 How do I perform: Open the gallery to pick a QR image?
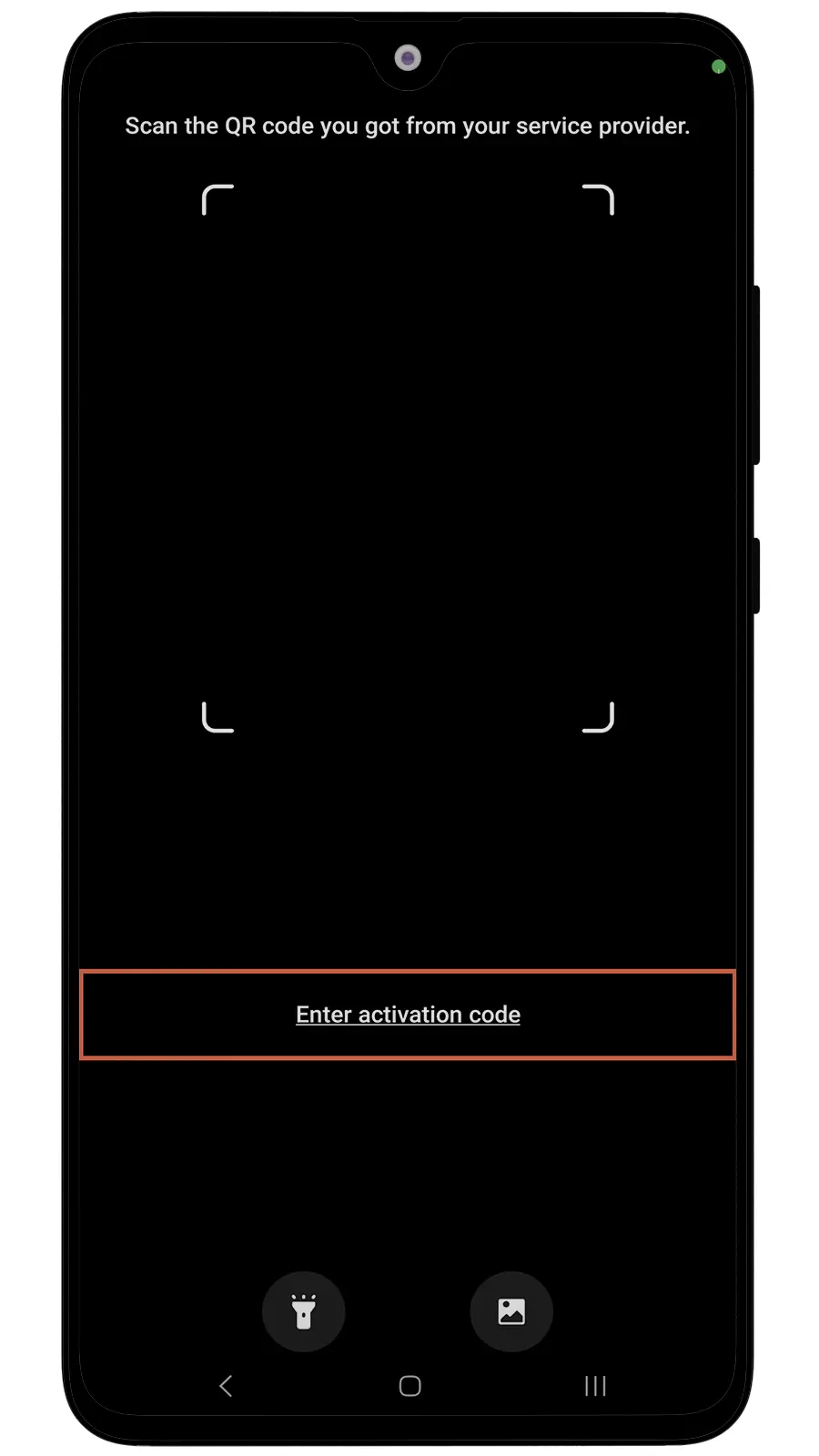pyautogui.click(x=511, y=1311)
